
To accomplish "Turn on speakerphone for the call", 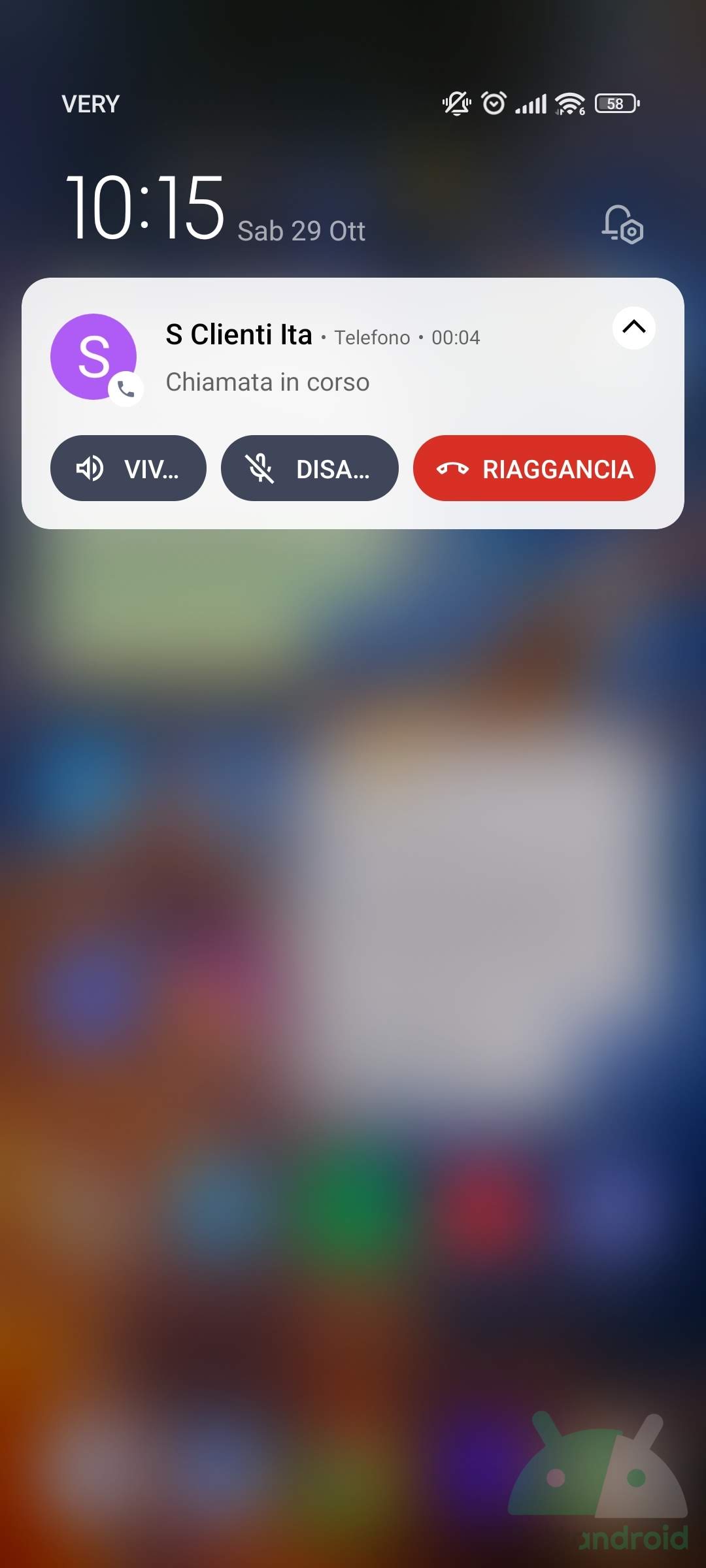I will click(128, 468).
